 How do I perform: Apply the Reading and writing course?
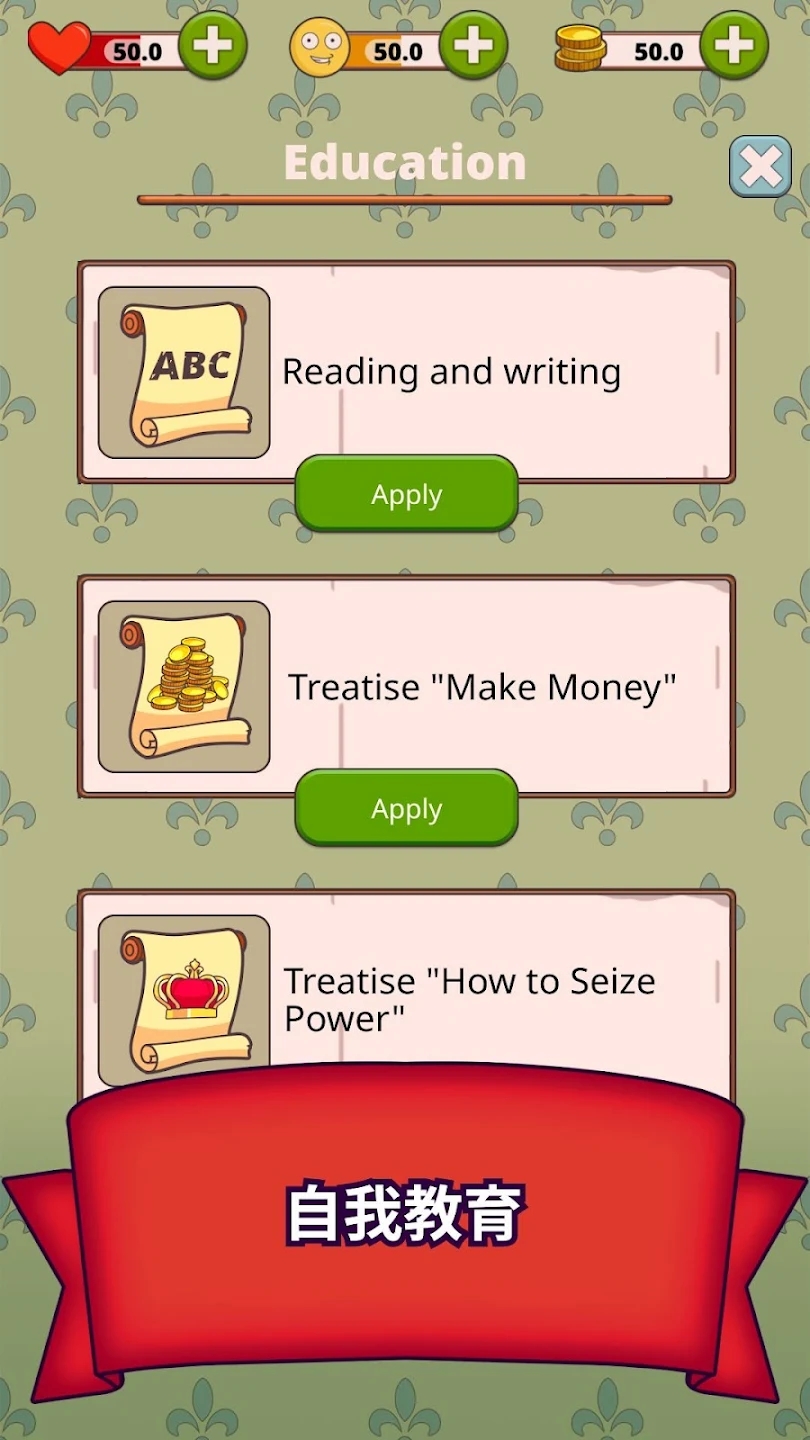pos(406,494)
